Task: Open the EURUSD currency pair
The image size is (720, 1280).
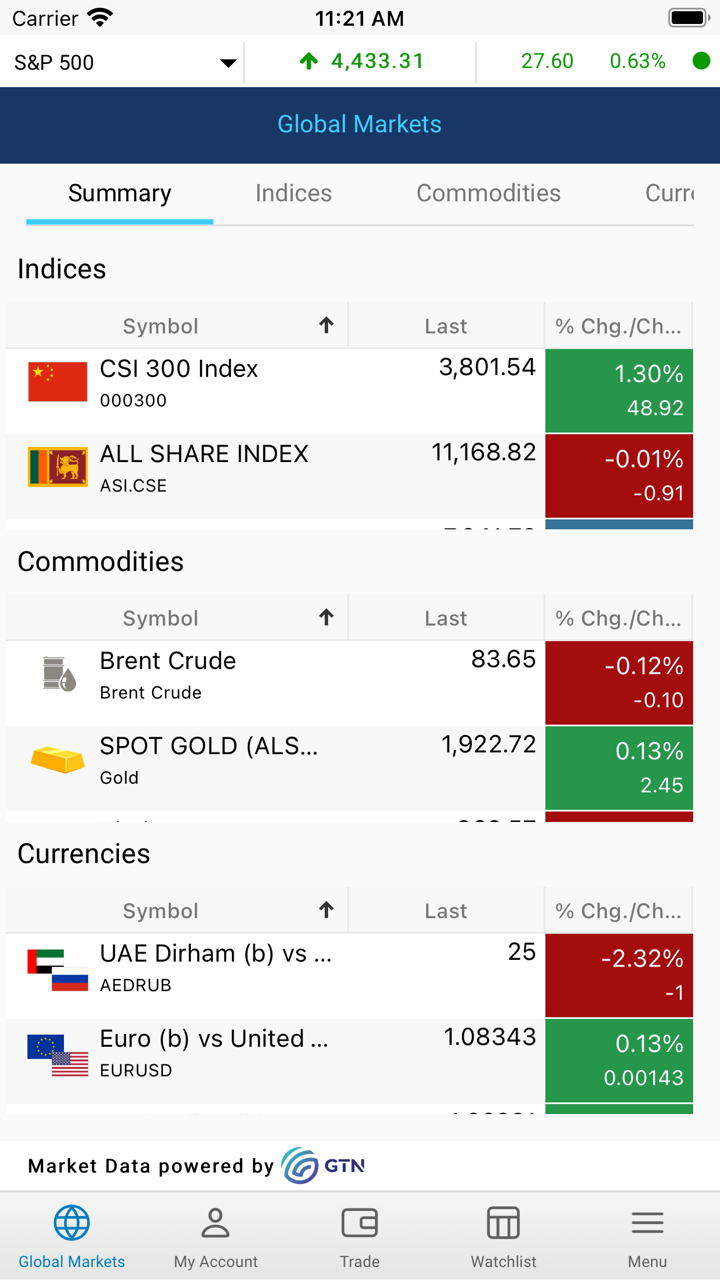Action: click(275, 1060)
